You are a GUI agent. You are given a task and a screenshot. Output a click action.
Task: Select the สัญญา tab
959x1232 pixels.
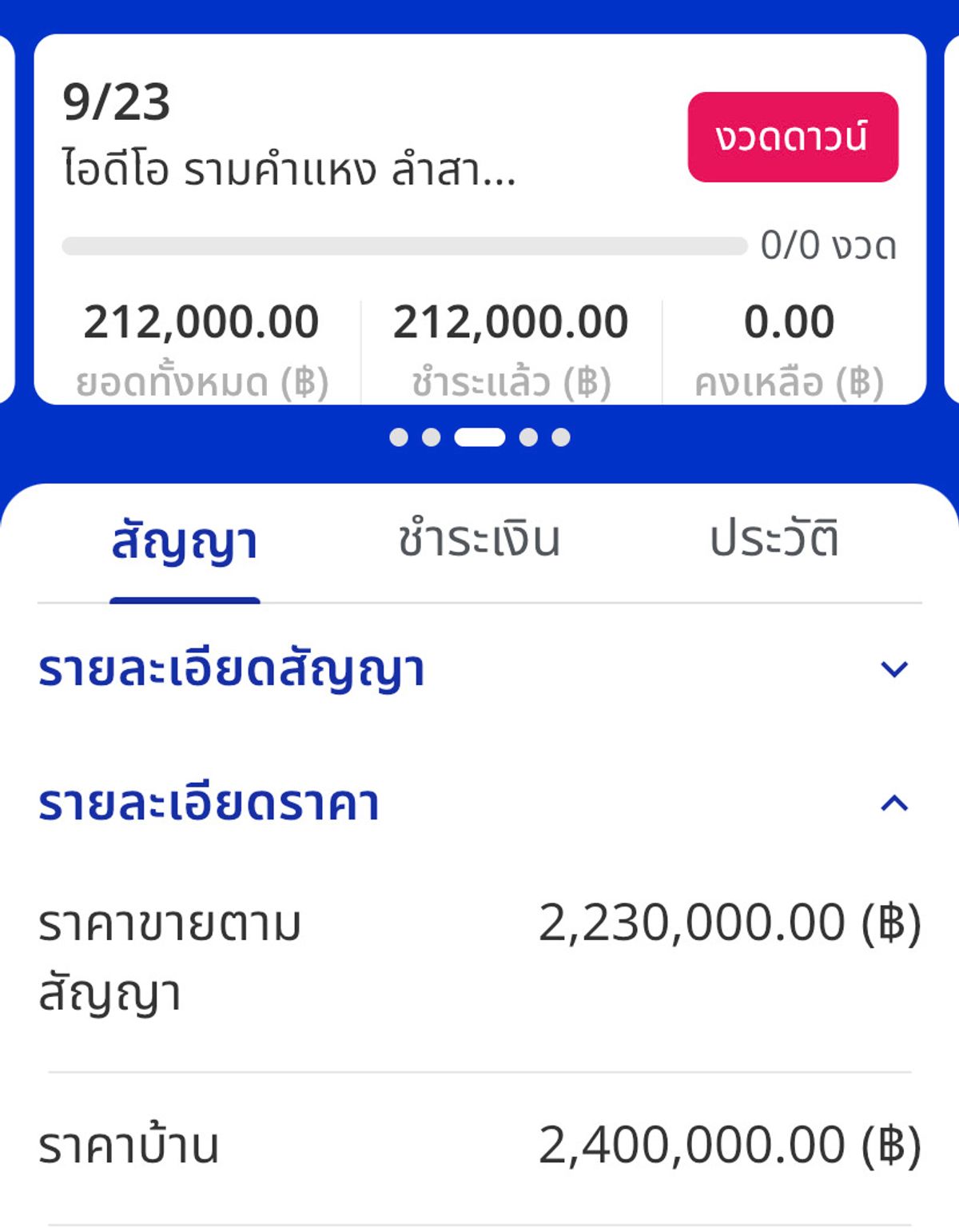click(185, 542)
